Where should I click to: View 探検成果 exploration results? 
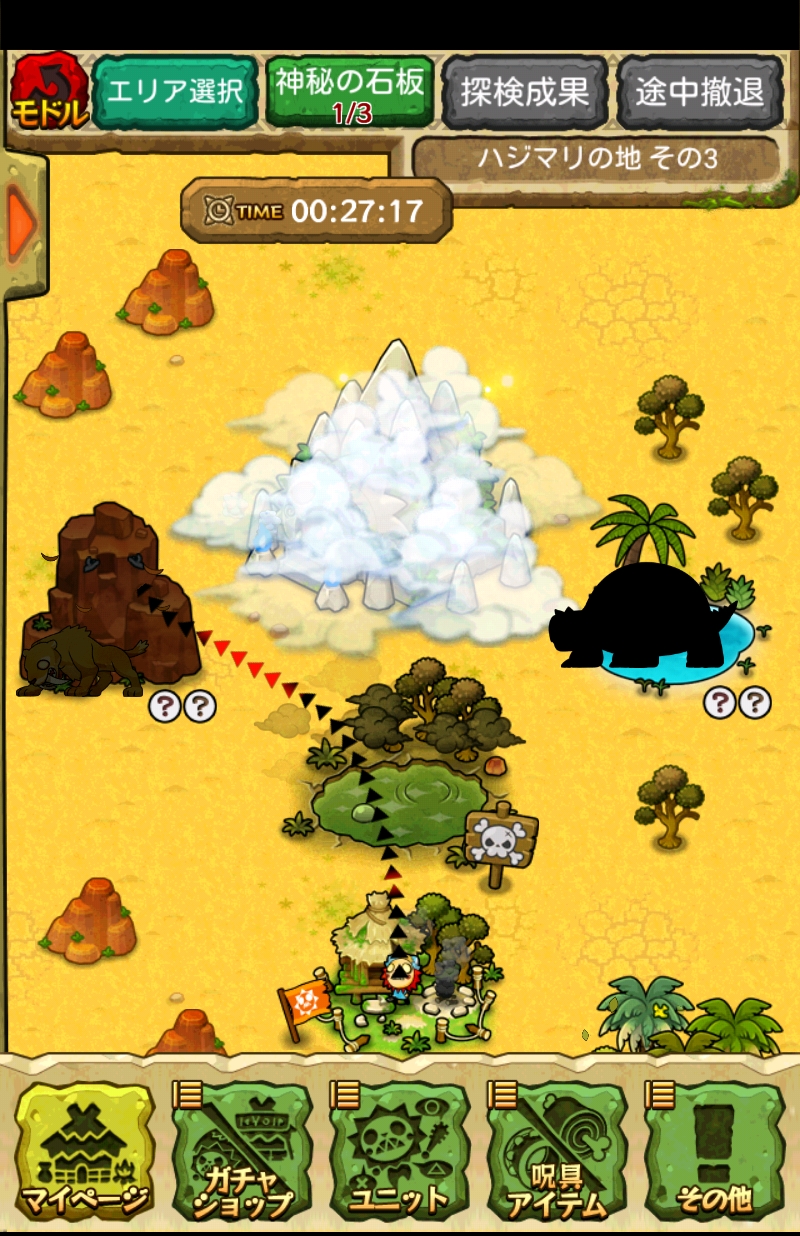click(524, 92)
